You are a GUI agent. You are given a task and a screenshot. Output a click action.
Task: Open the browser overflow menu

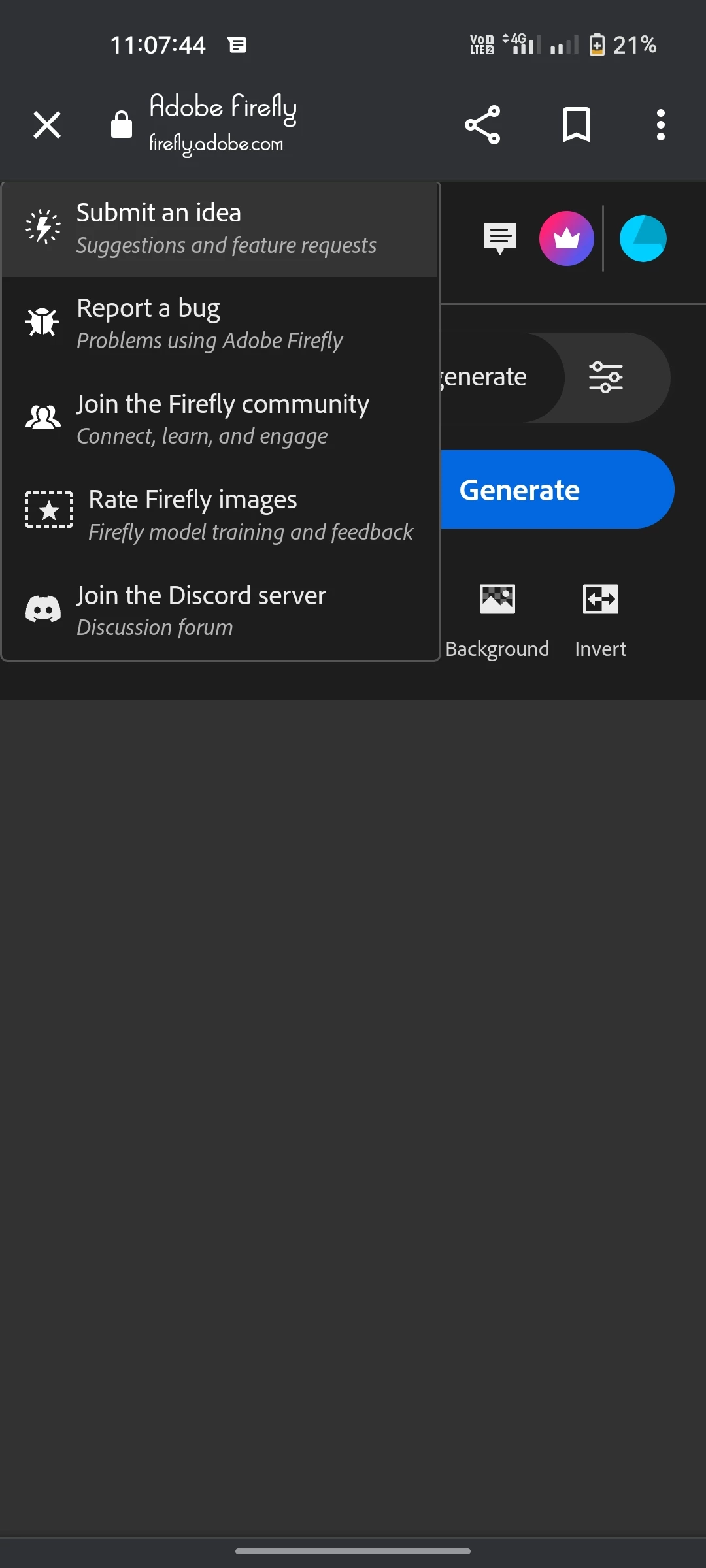pyautogui.click(x=661, y=125)
